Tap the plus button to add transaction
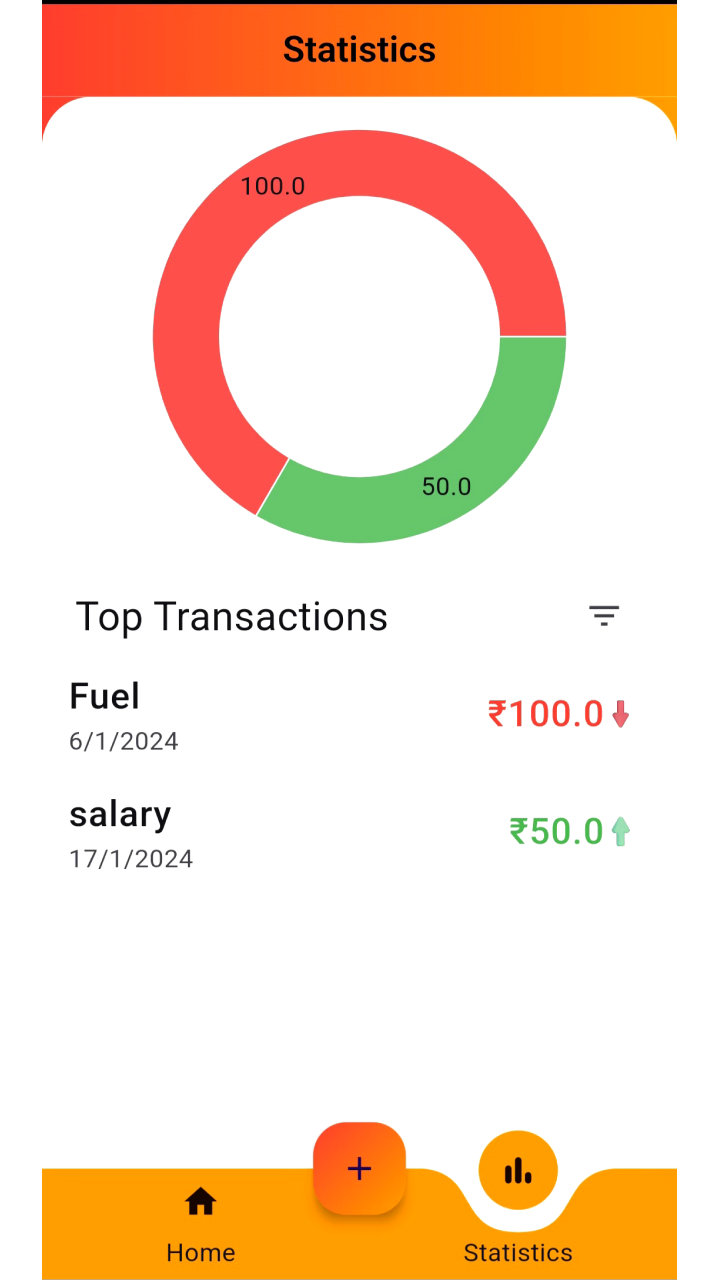720x1280 pixels. point(359,1169)
